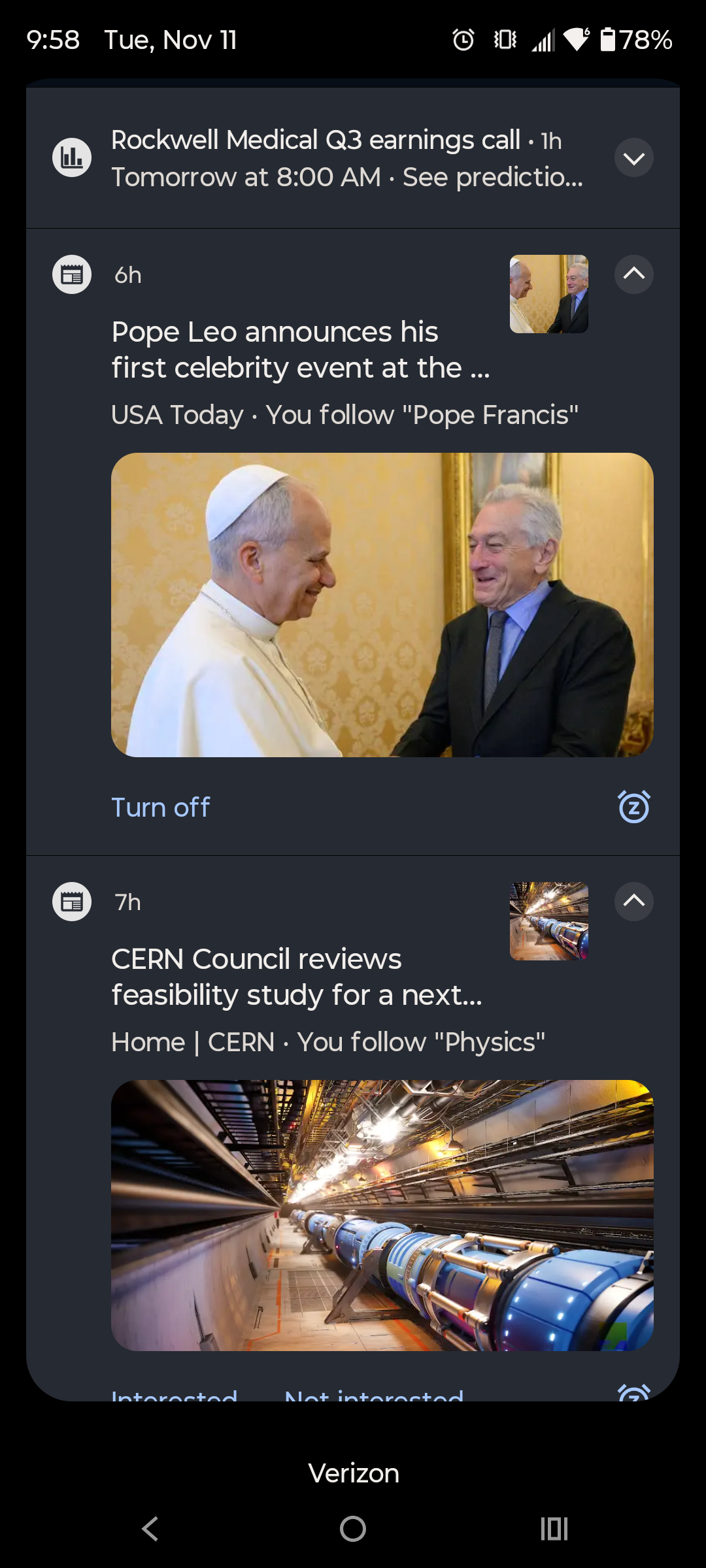This screenshot has width=706, height=1568.
Task: Open the CERN feasibility study article
Action: point(297,977)
